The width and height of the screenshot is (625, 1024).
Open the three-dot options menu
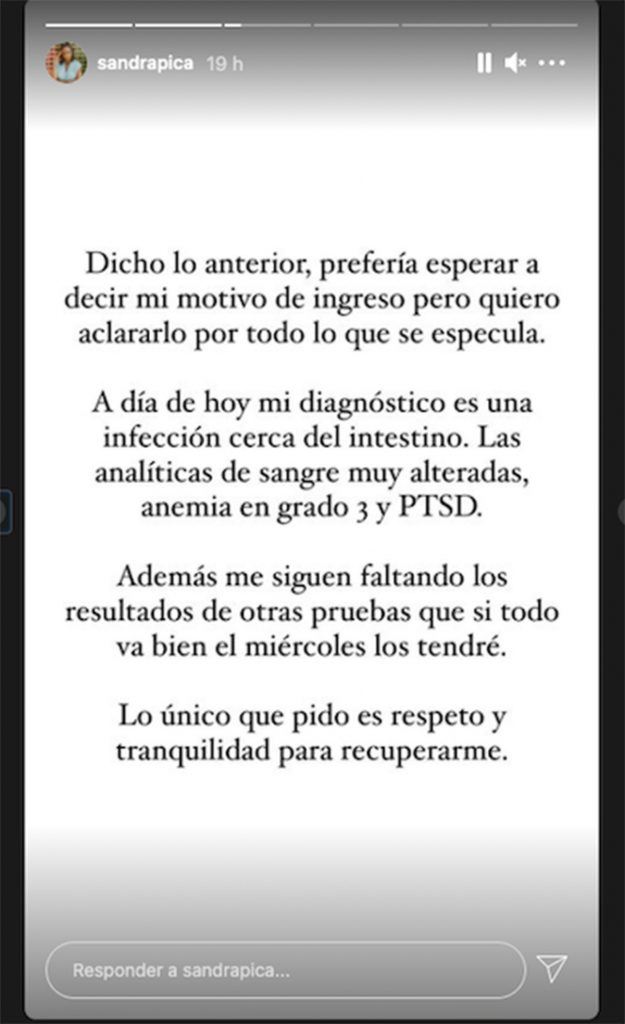[x=552, y=63]
